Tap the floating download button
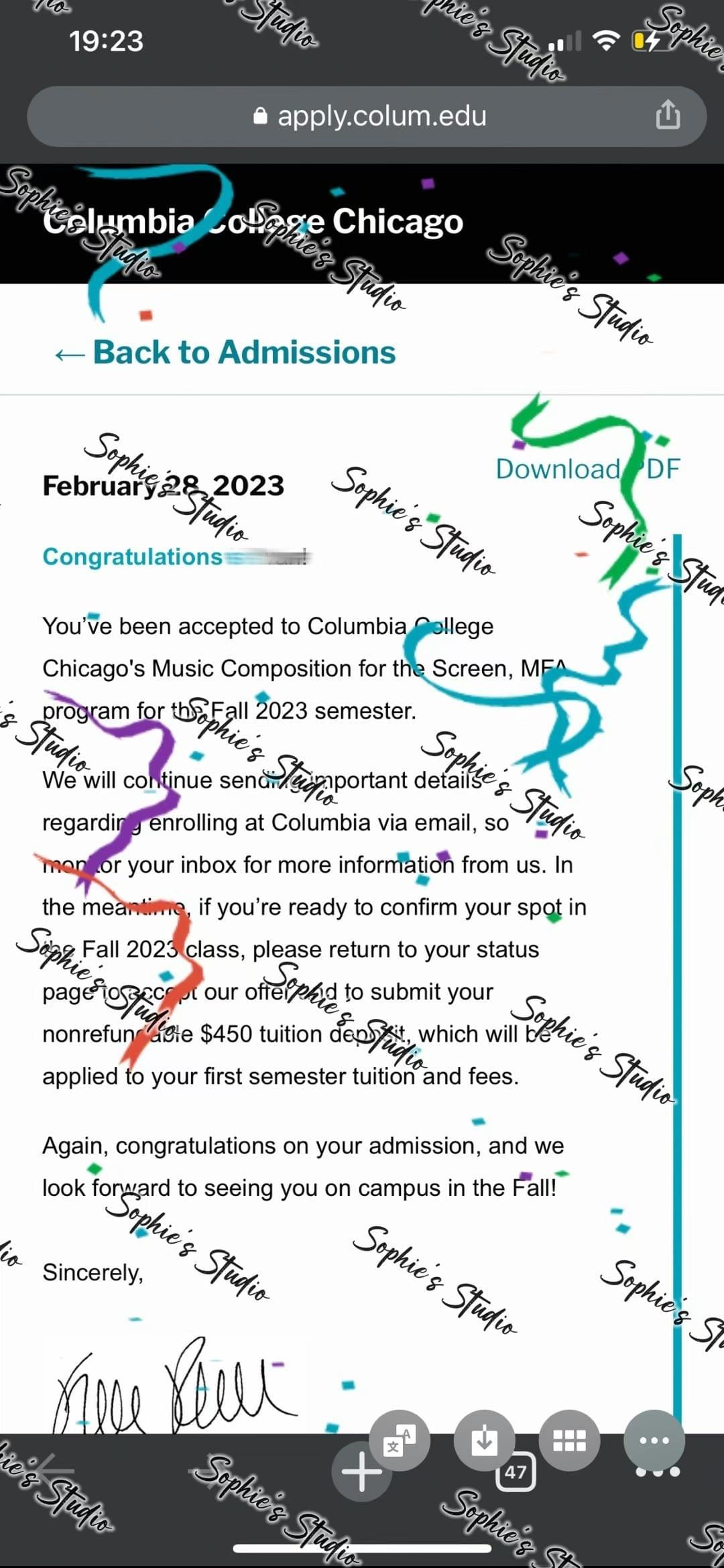Screen dimensions: 724x1568 [x=484, y=1440]
